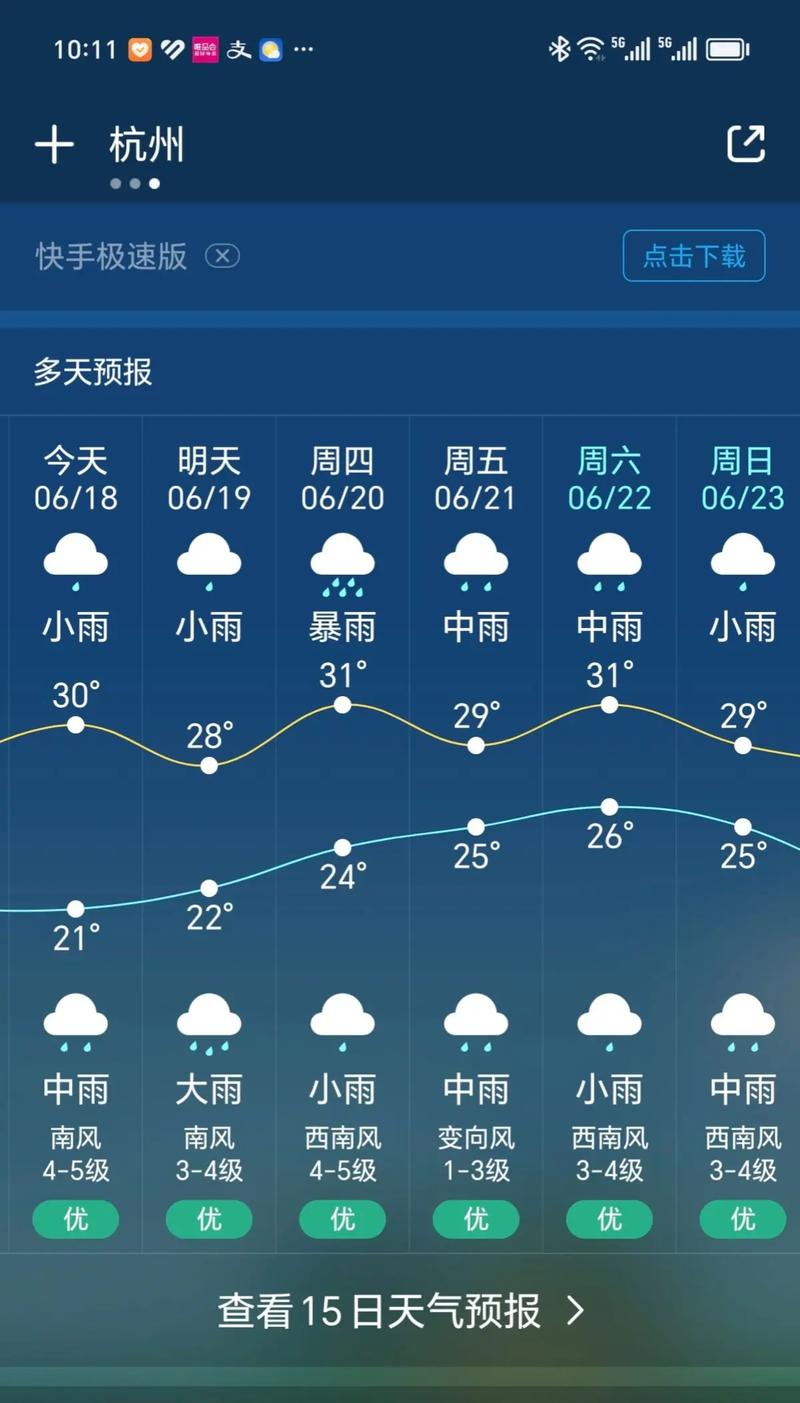This screenshot has width=800, height=1403.
Task: Tap the heavy rain icon below 明天 column
Action: click(209, 1022)
